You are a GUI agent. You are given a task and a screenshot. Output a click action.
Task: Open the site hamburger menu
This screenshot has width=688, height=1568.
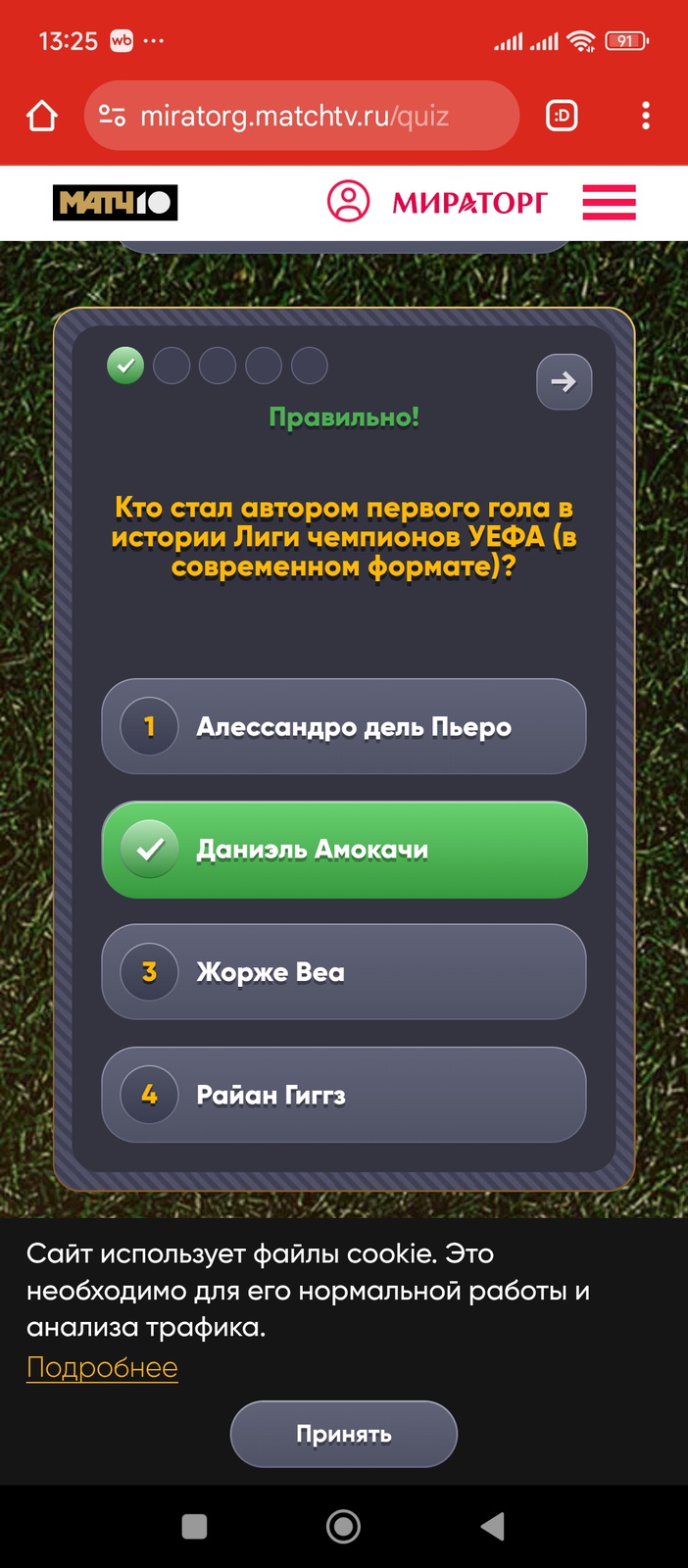coord(609,202)
